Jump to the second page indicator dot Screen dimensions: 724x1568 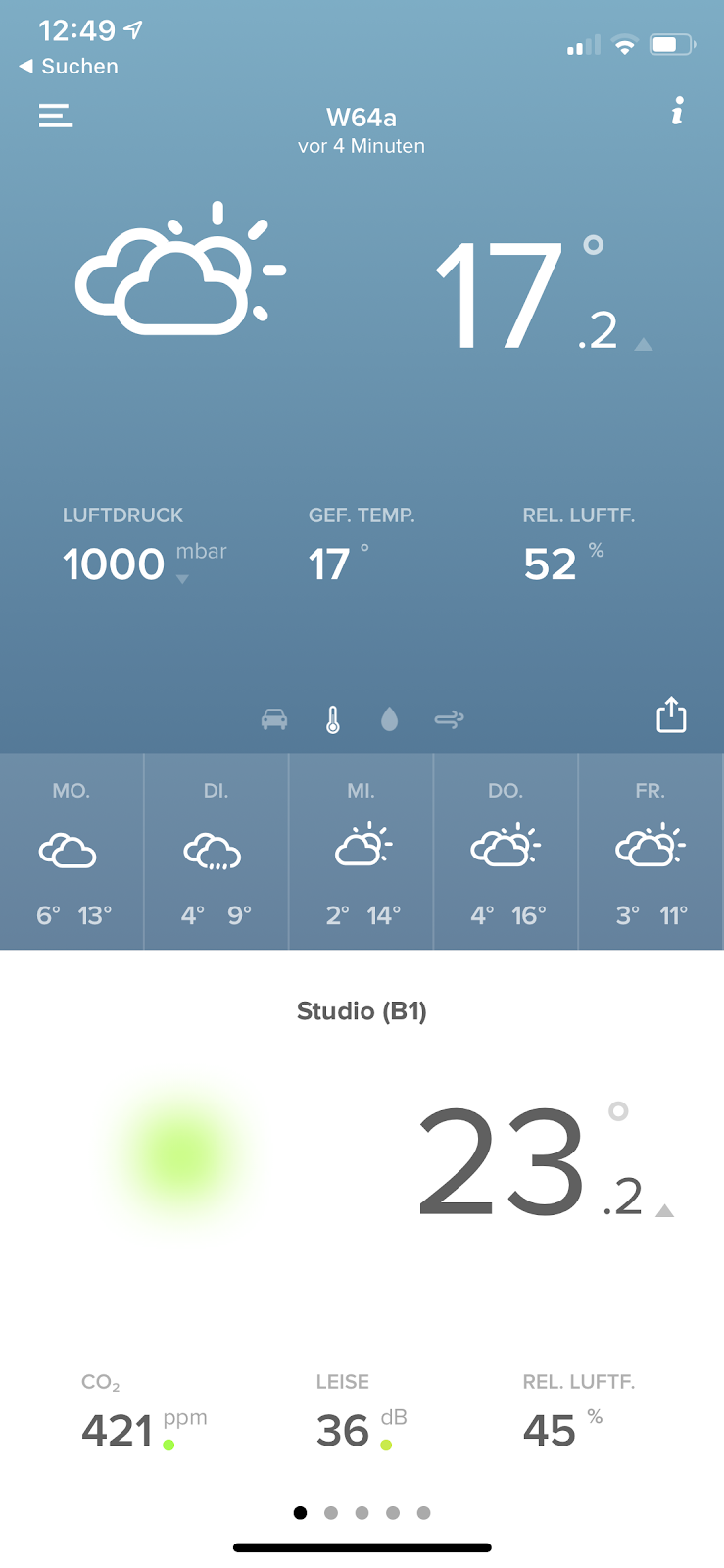pos(331,1513)
